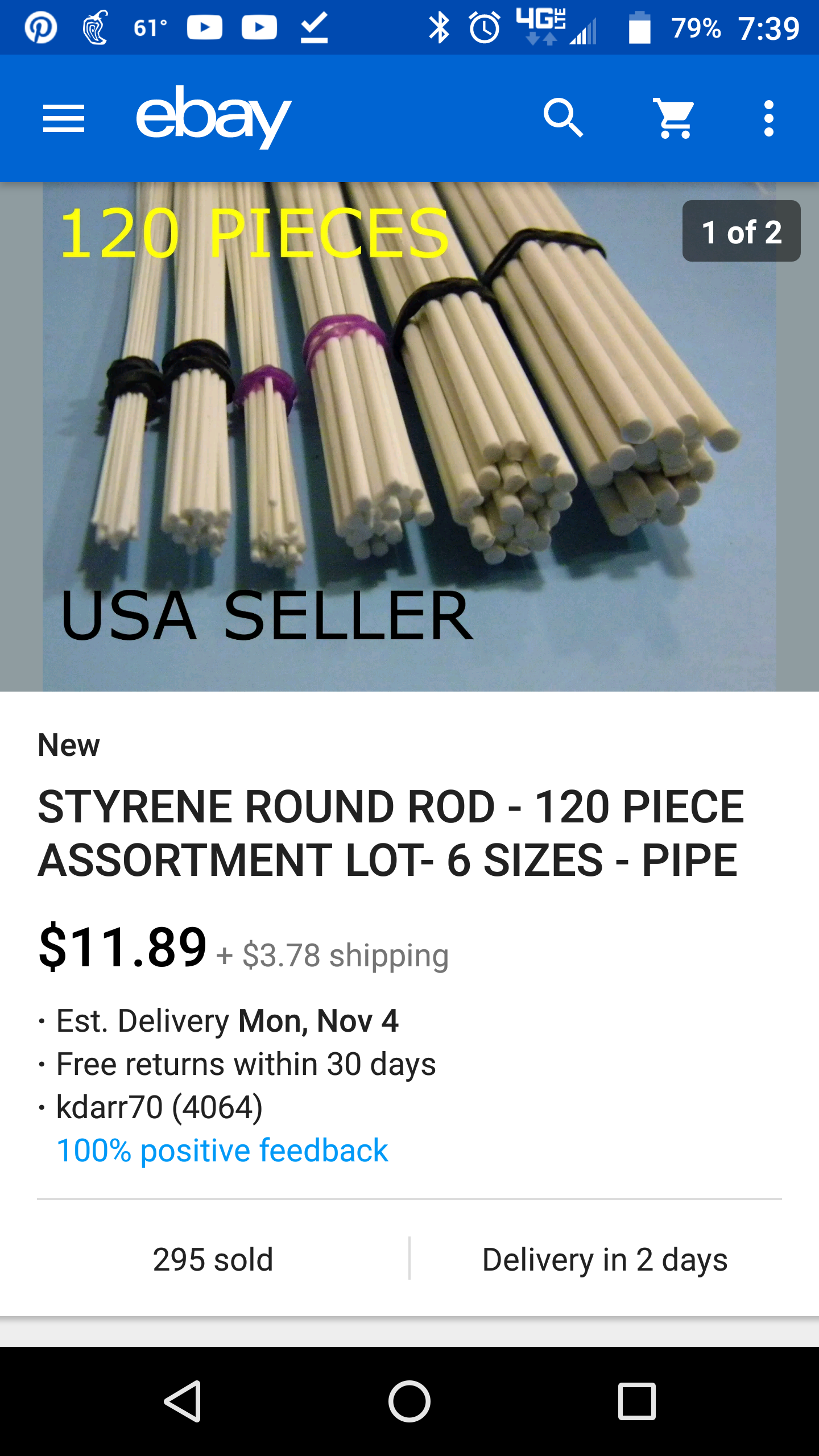View the shopping cart
The width and height of the screenshot is (819, 1456).
pyautogui.click(x=675, y=118)
